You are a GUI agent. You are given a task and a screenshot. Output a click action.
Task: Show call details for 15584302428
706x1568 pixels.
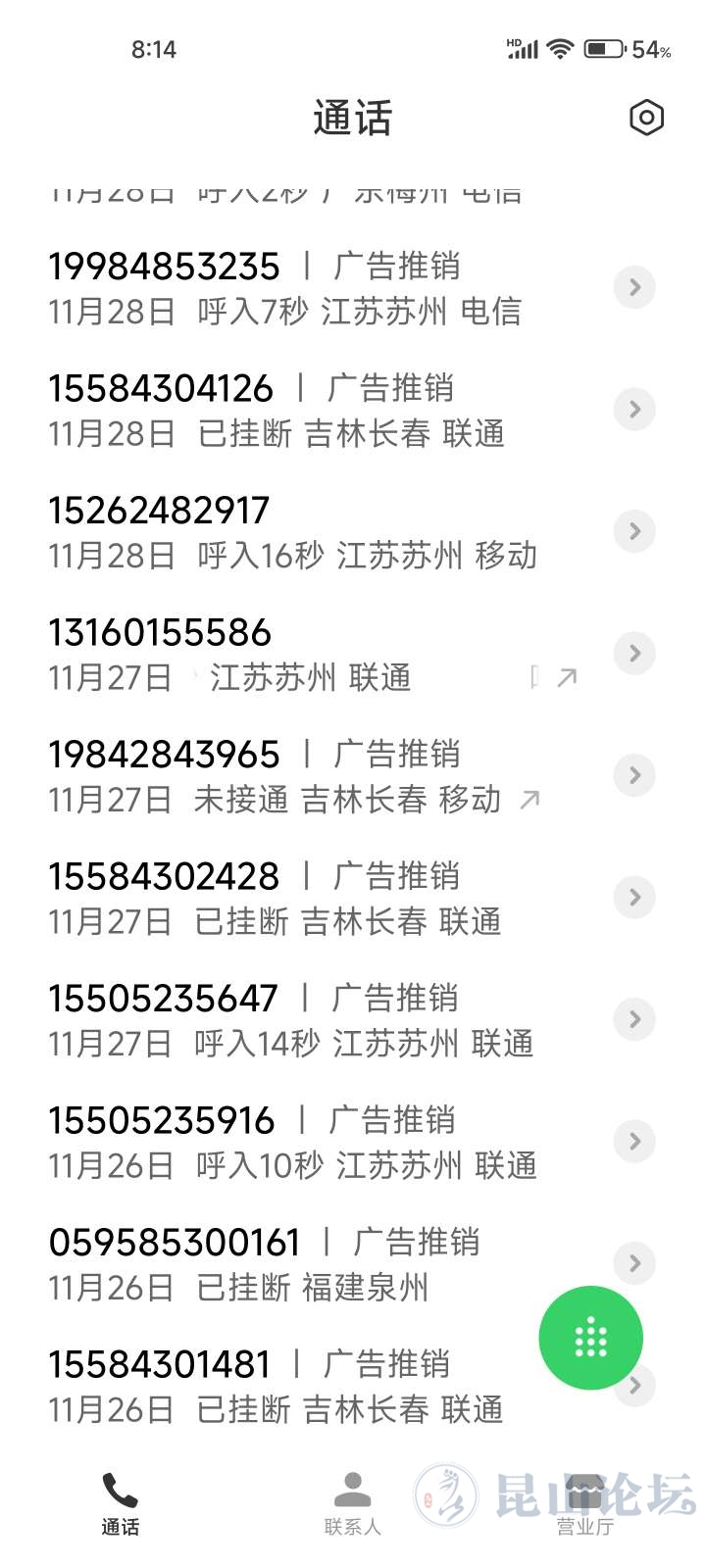coord(634,898)
